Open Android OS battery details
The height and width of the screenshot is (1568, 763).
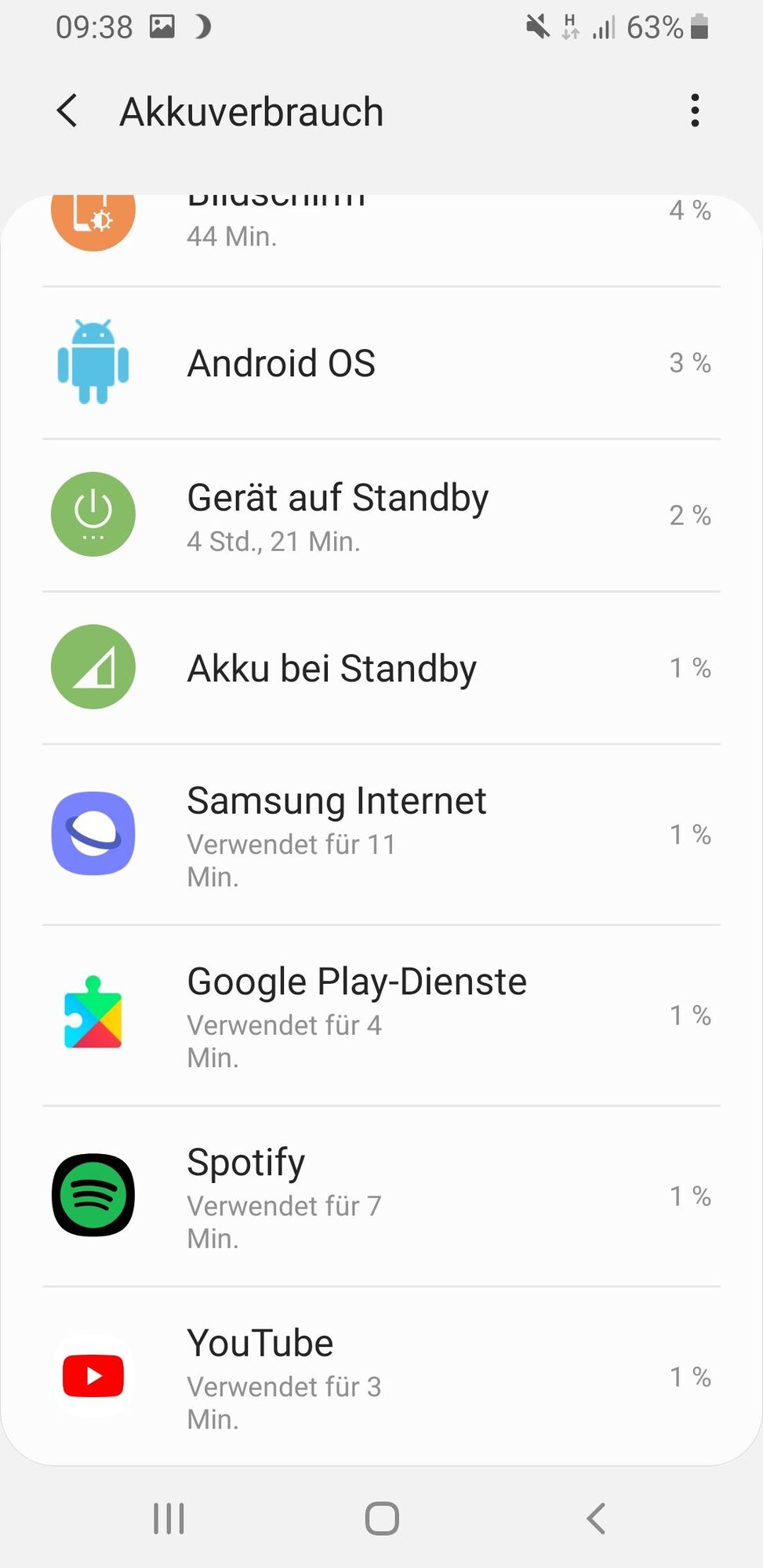coord(381,363)
